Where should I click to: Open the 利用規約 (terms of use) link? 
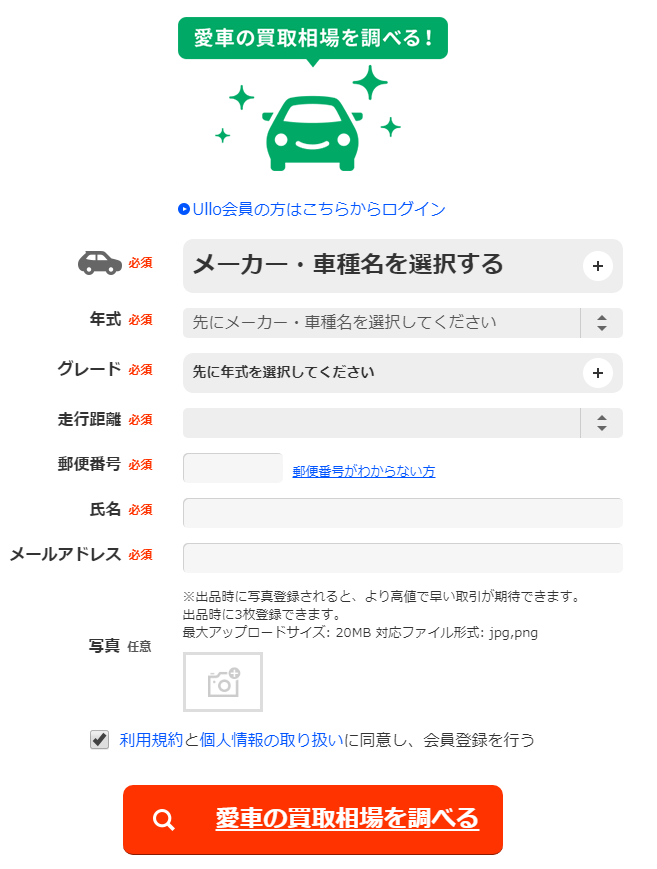pos(151,740)
